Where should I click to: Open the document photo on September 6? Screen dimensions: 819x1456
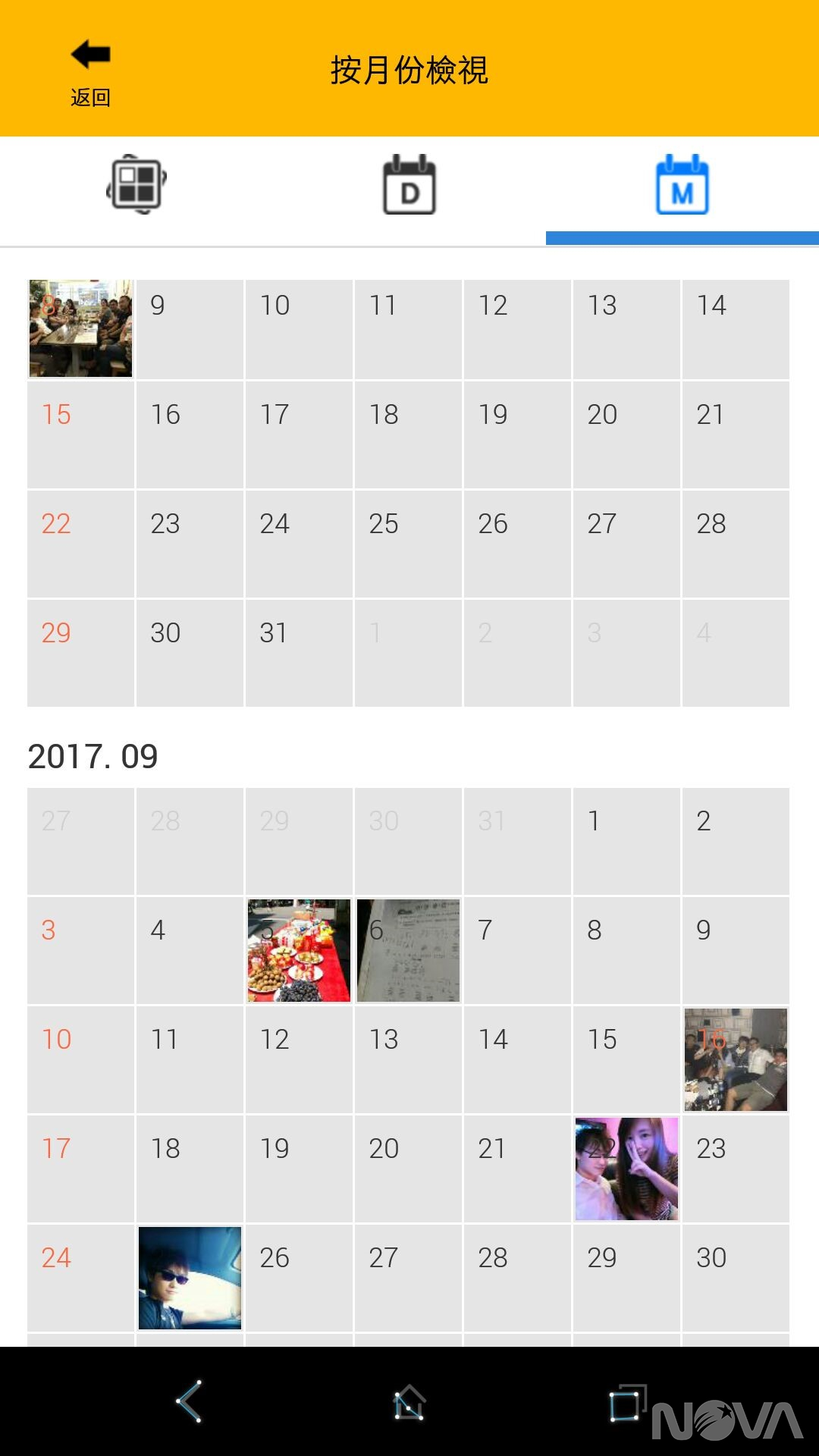point(408,950)
